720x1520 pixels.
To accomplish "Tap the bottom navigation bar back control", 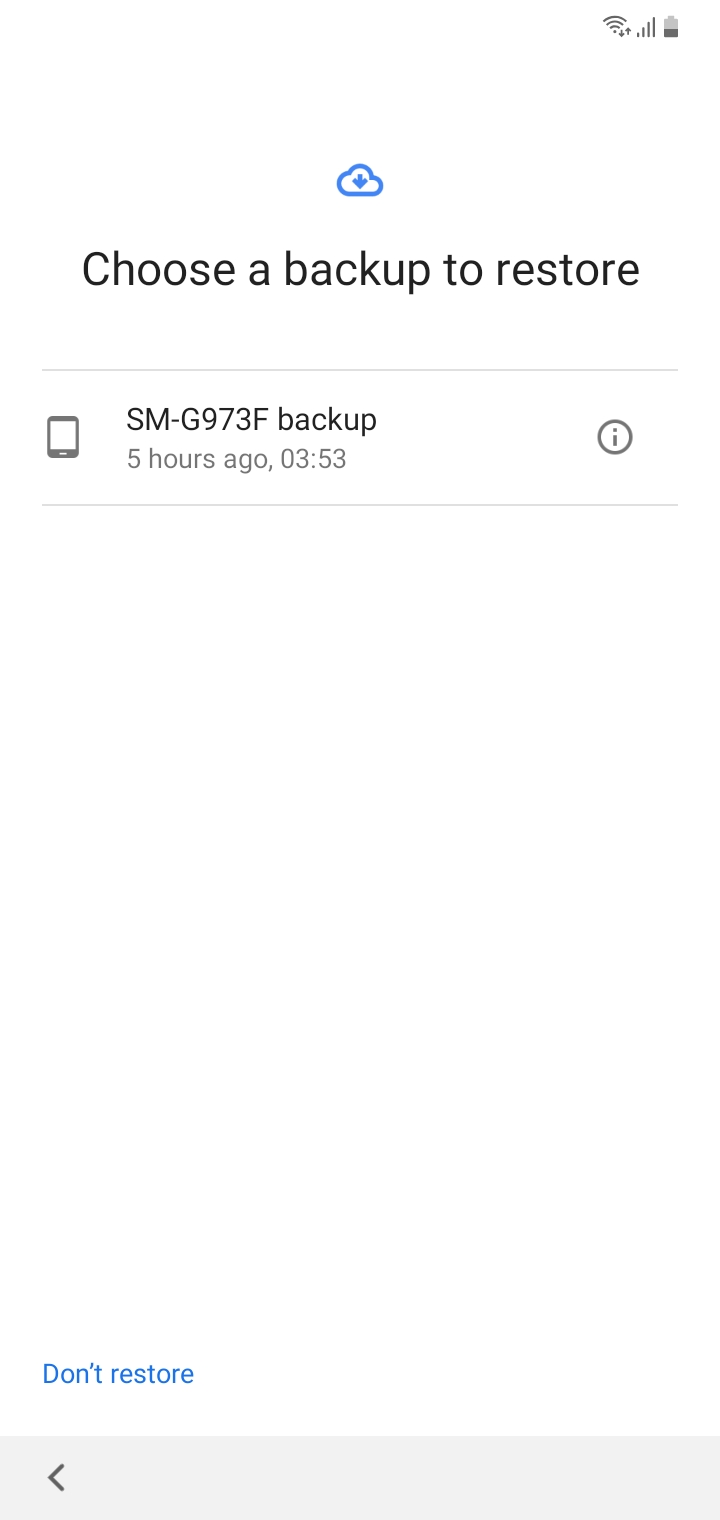I will [55, 1476].
